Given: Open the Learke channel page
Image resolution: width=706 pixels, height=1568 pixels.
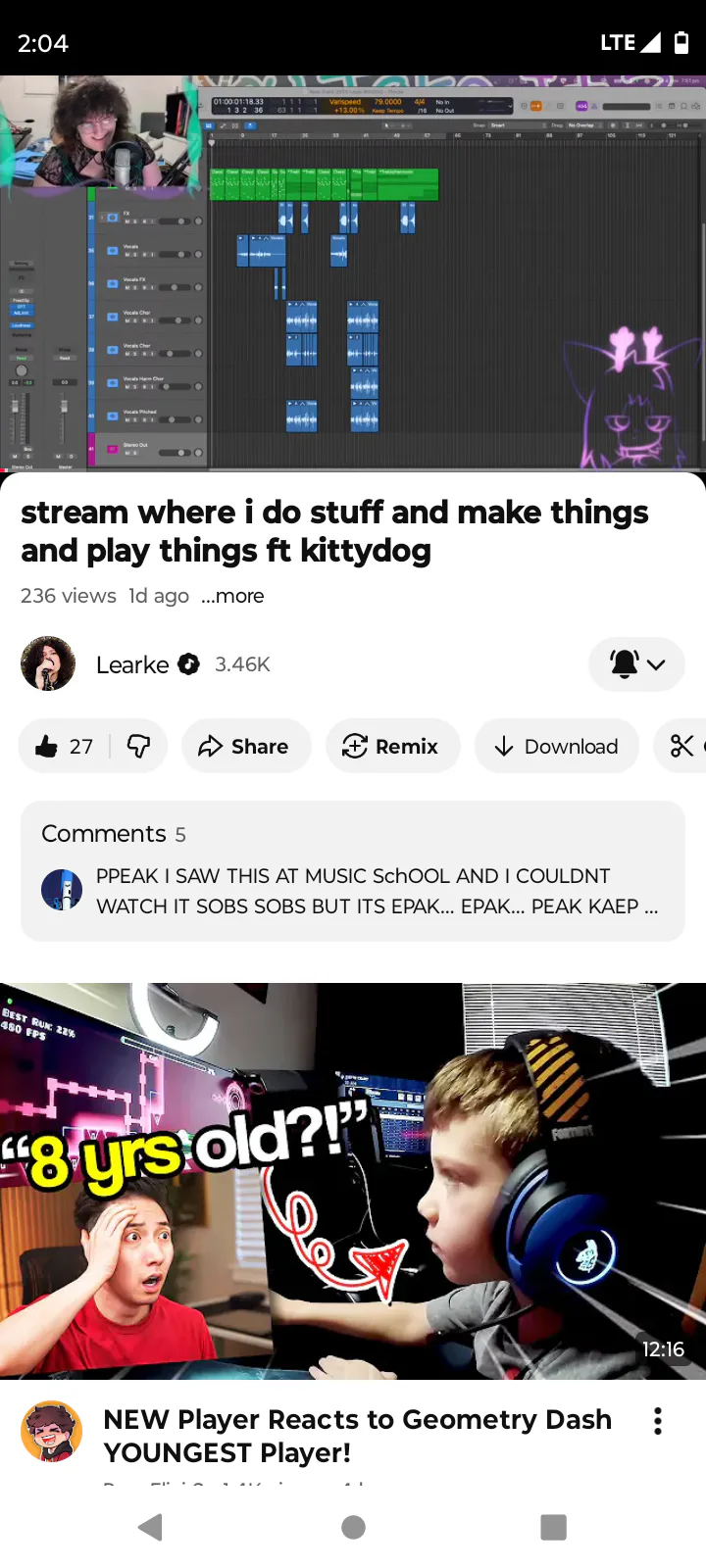Looking at the screenshot, I should (132, 664).
